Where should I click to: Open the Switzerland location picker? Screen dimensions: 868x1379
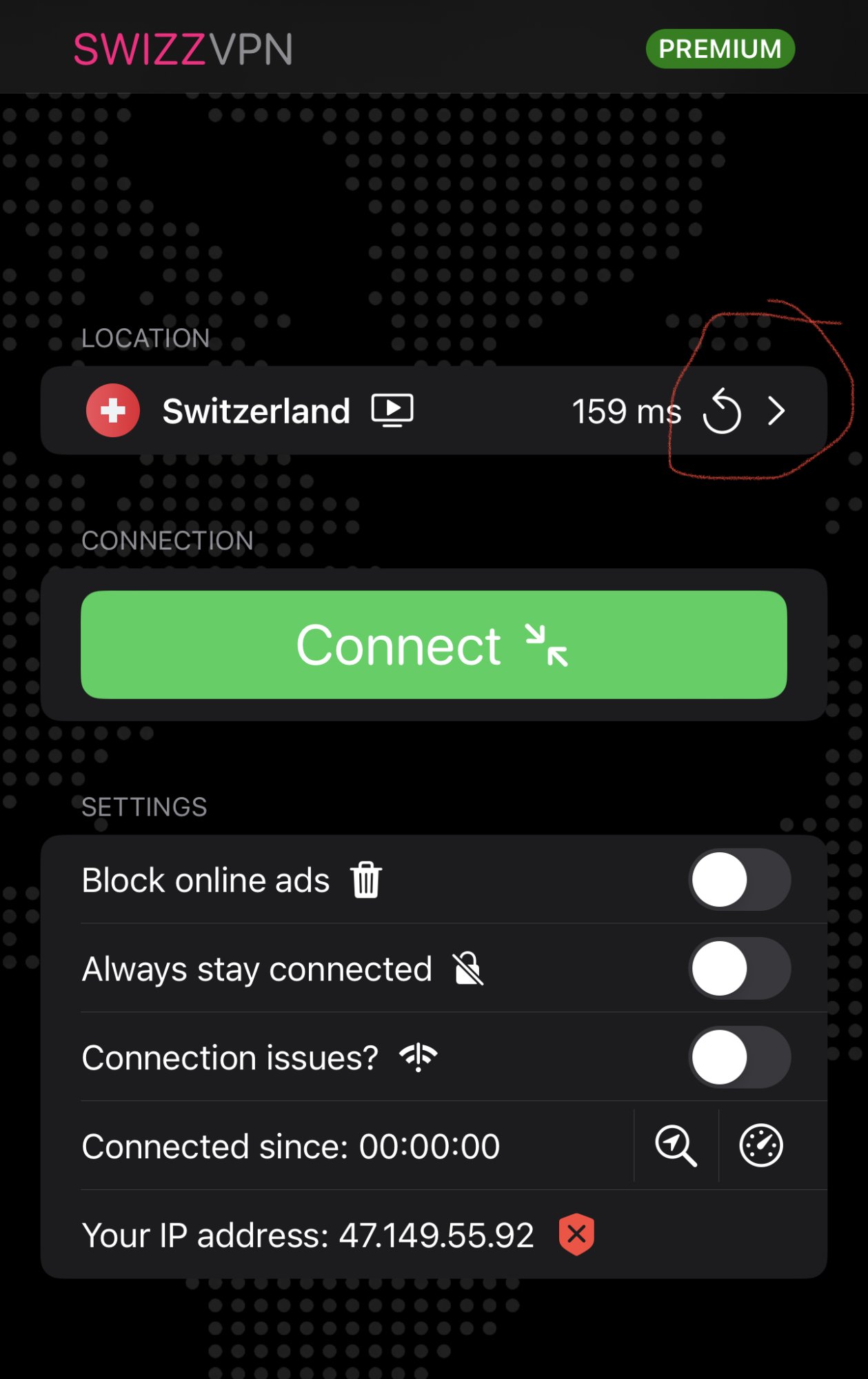[776, 412]
